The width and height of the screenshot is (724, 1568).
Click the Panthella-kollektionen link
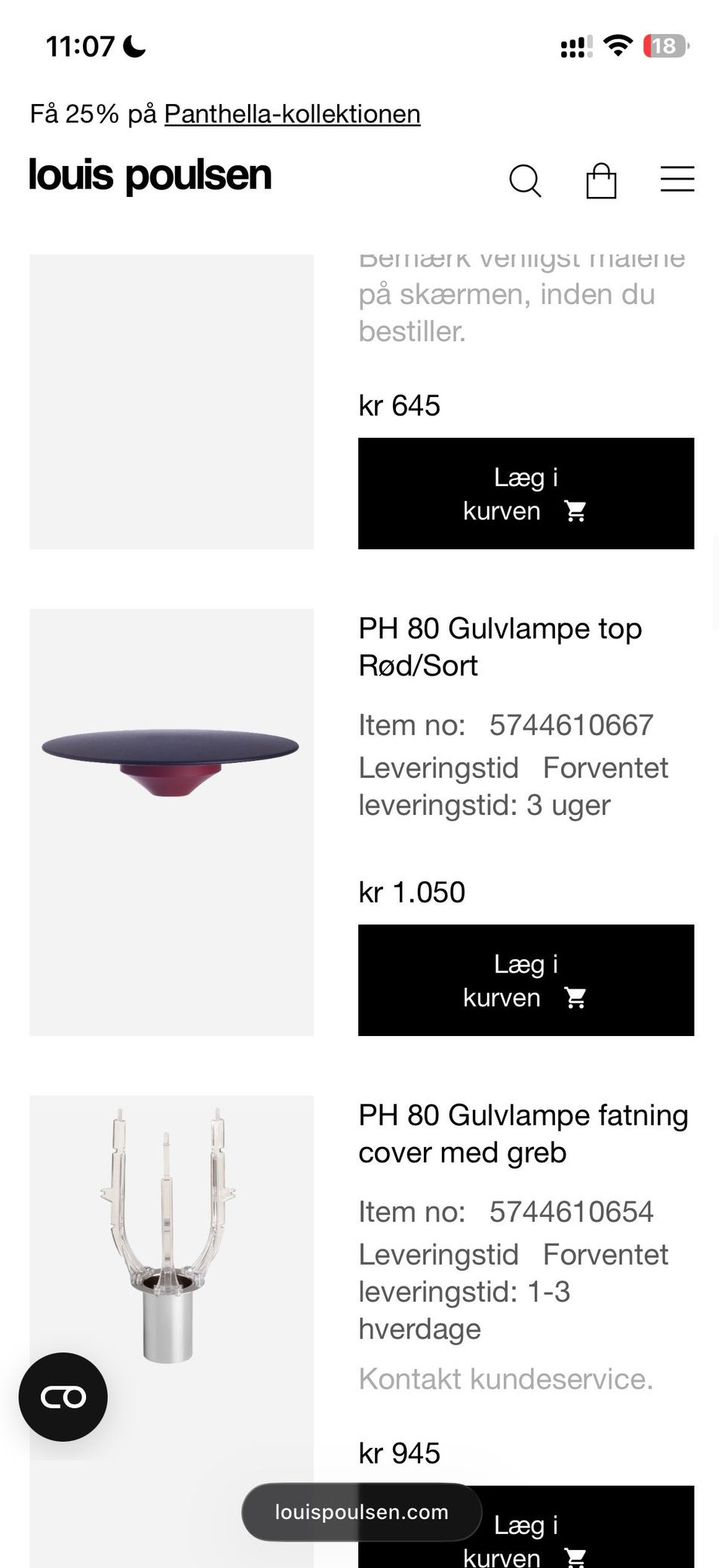point(293,114)
